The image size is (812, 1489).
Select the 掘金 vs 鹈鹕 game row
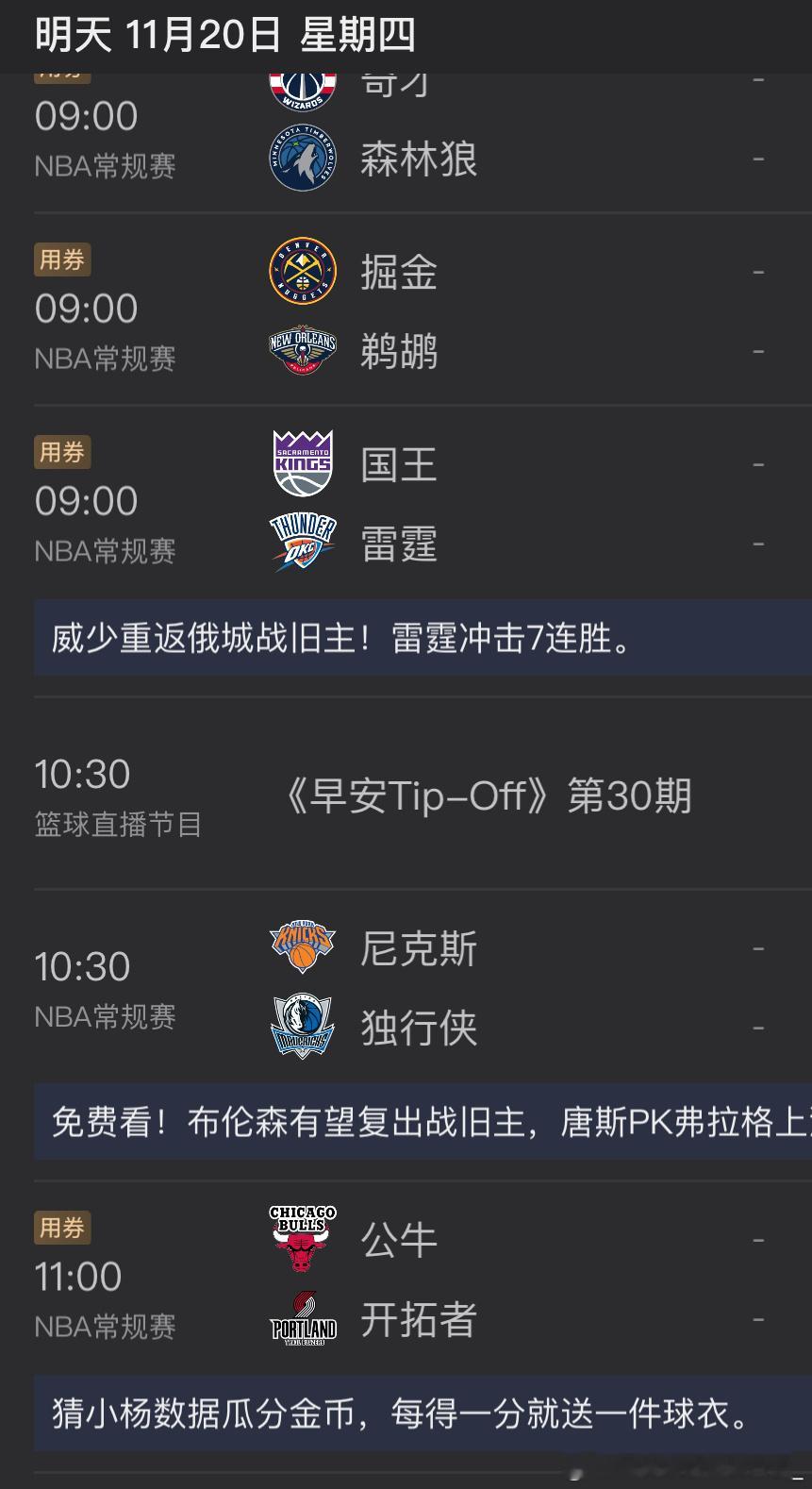click(406, 309)
